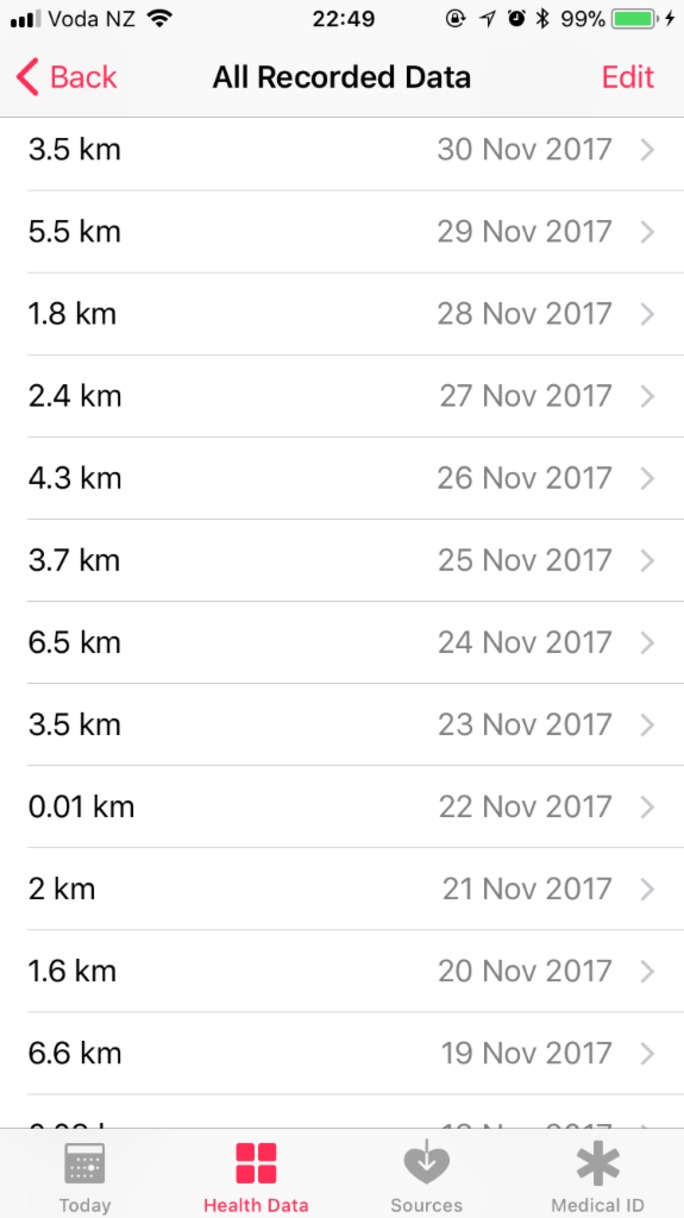
Task: View details for 25 Nov 2017
Action: click(342, 560)
